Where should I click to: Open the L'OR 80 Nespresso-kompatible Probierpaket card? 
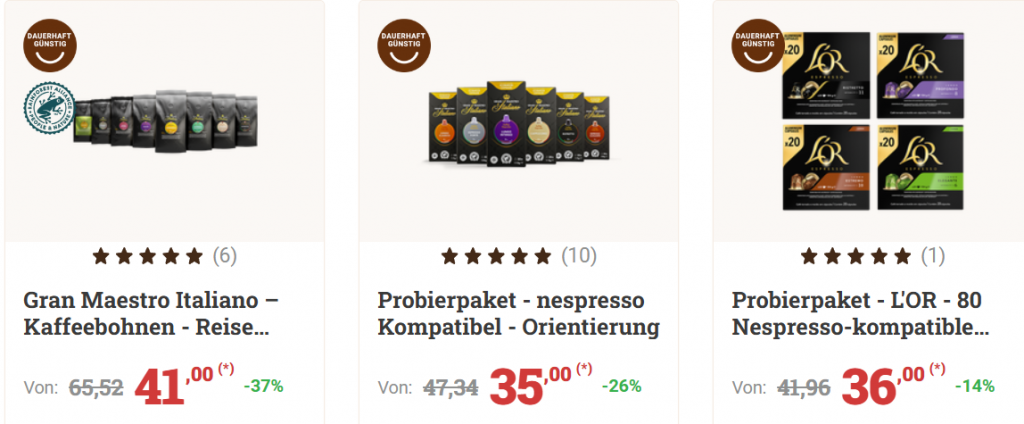[x=860, y=313]
